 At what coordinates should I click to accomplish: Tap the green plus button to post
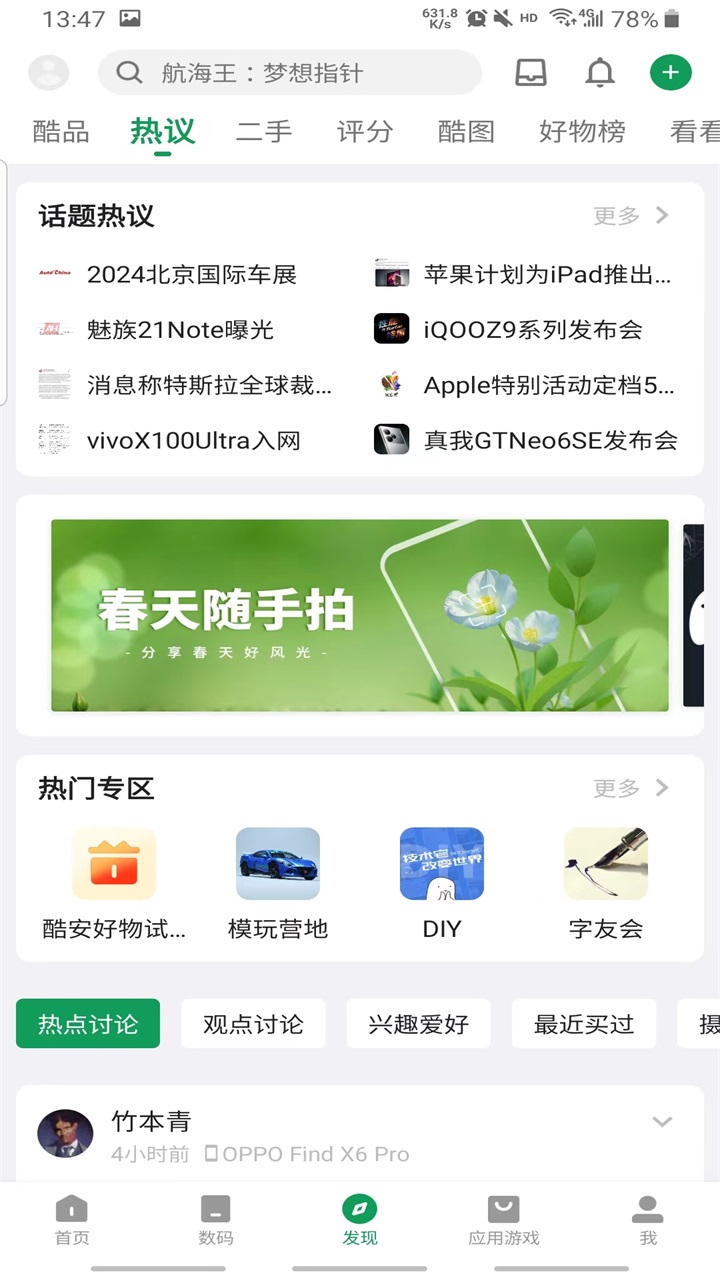670,72
